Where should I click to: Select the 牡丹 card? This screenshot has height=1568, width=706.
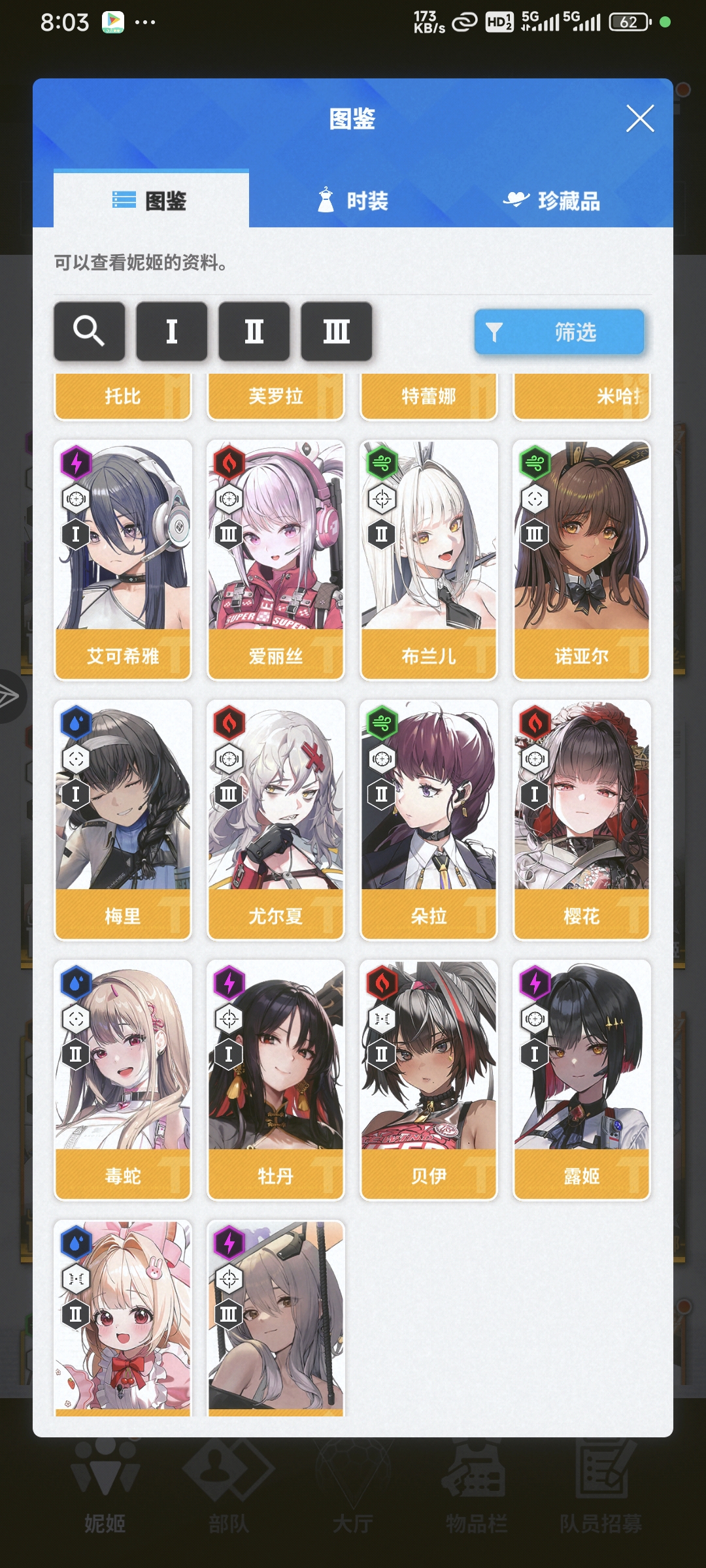click(x=276, y=1080)
